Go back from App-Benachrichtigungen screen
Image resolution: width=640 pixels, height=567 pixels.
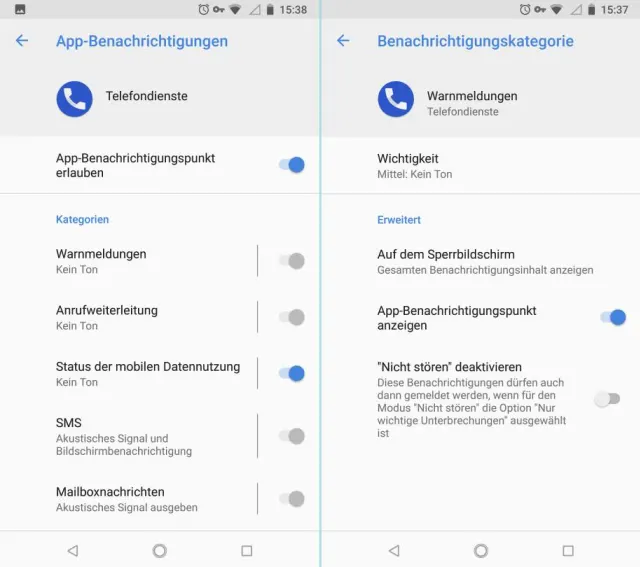click(22, 41)
